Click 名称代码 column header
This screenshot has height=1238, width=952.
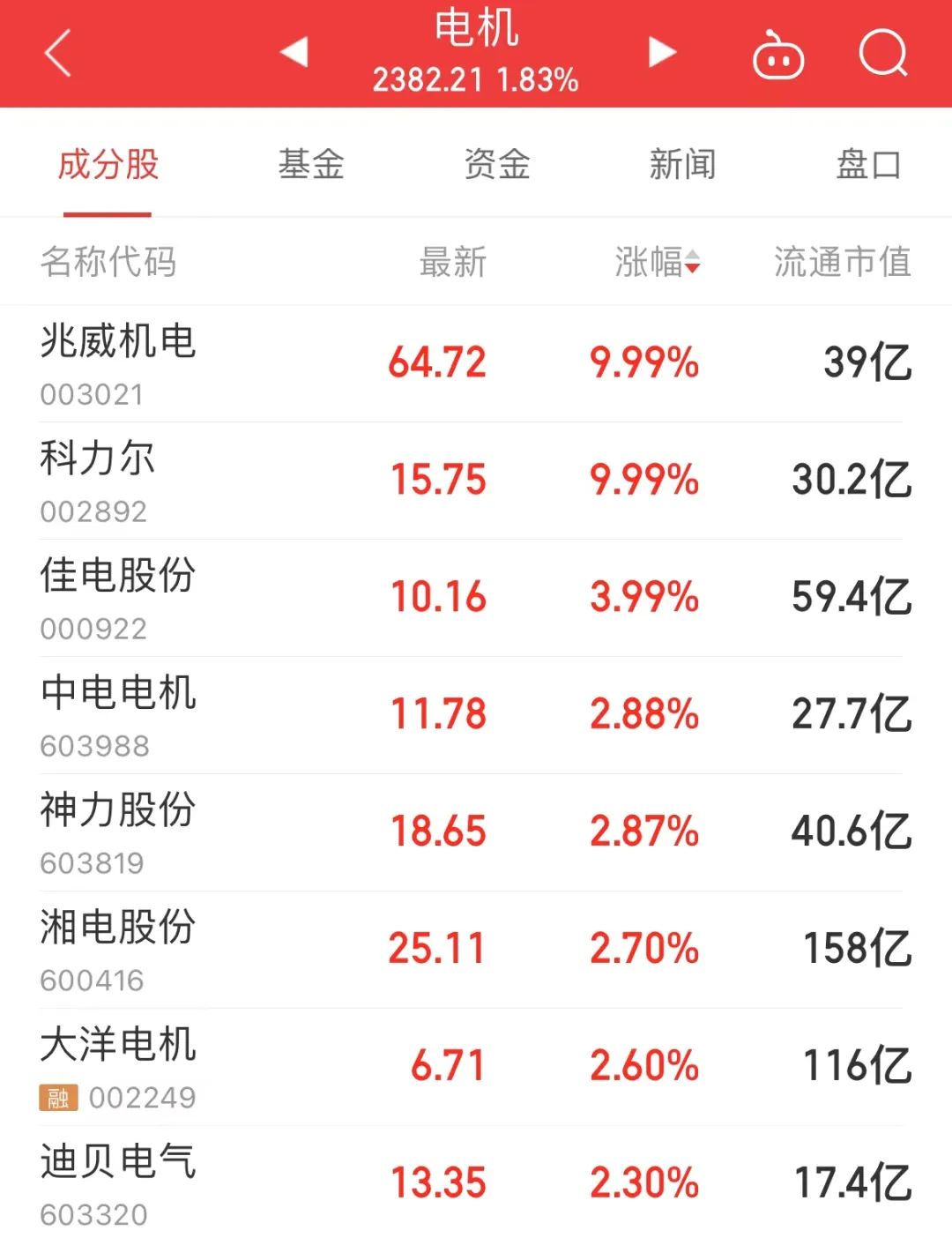click(x=110, y=262)
